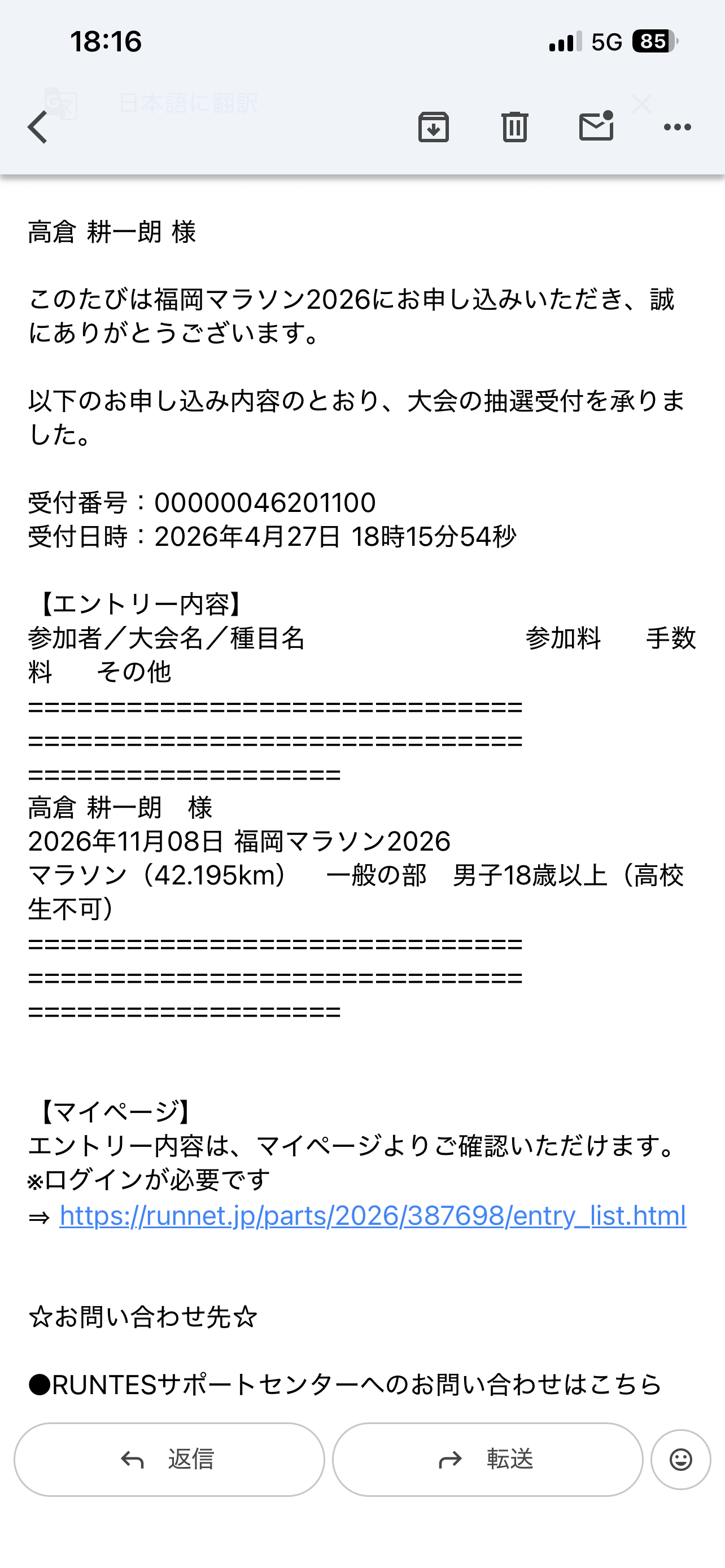Forward this email with 転送

(x=488, y=1459)
